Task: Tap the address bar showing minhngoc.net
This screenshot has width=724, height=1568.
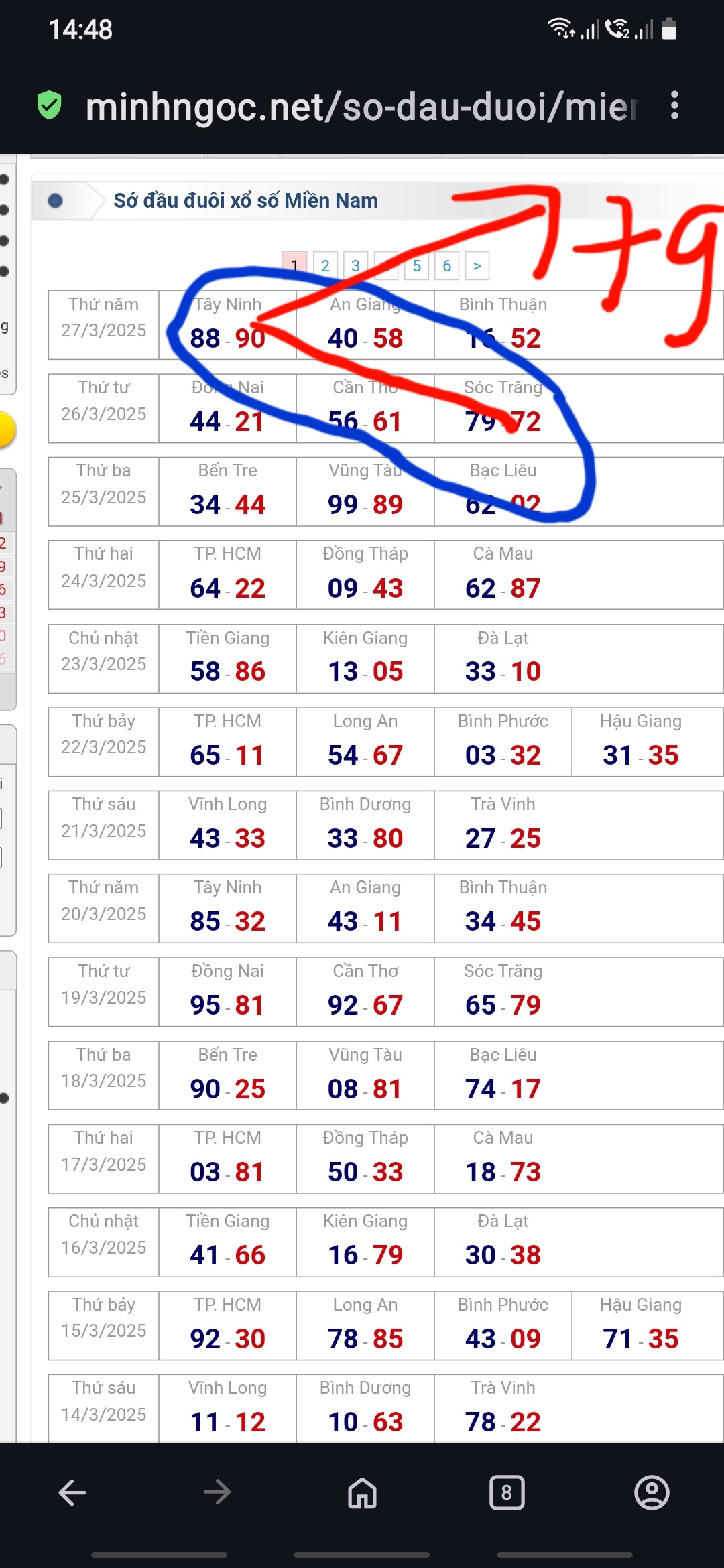Action: click(361, 107)
